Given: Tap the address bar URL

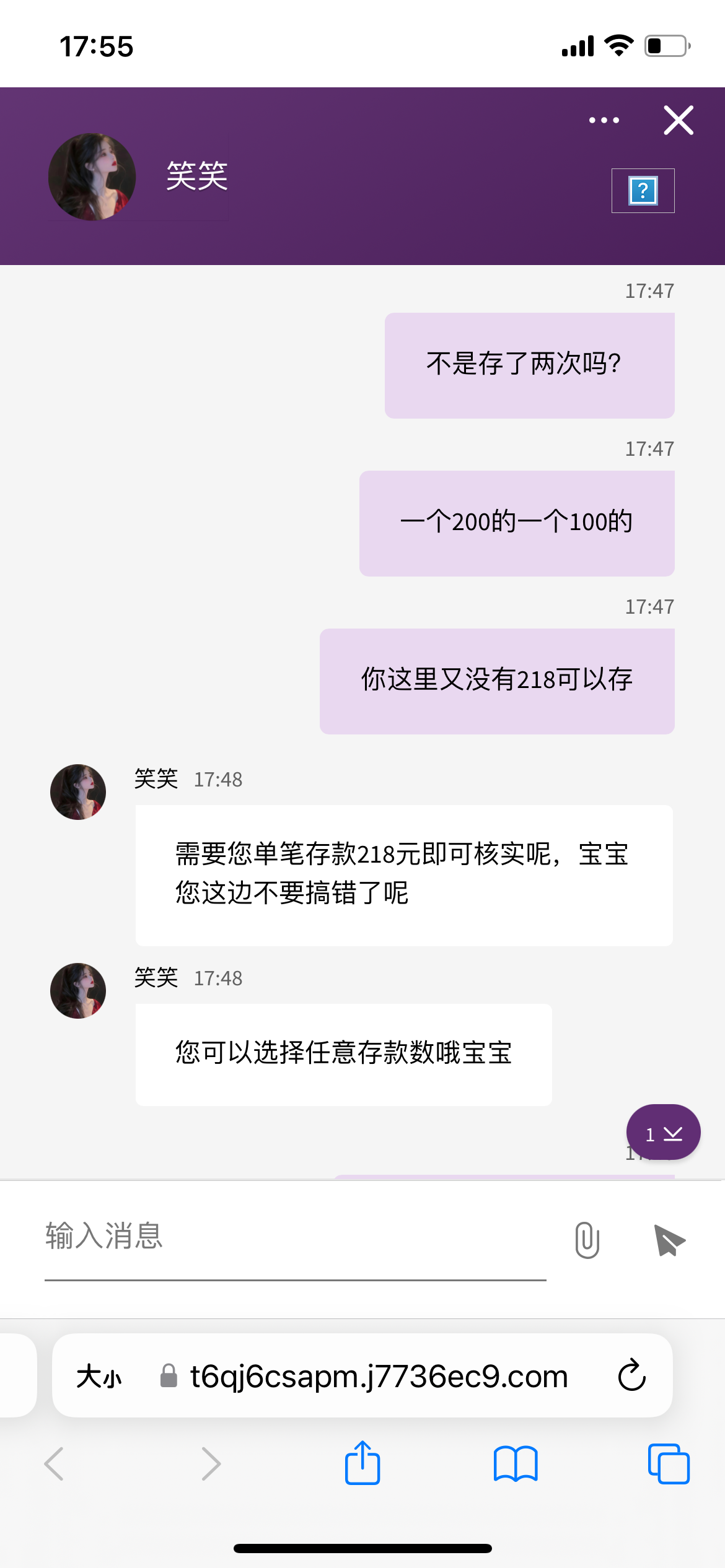Looking at the screenshot, I should (x=378, y=1377).
